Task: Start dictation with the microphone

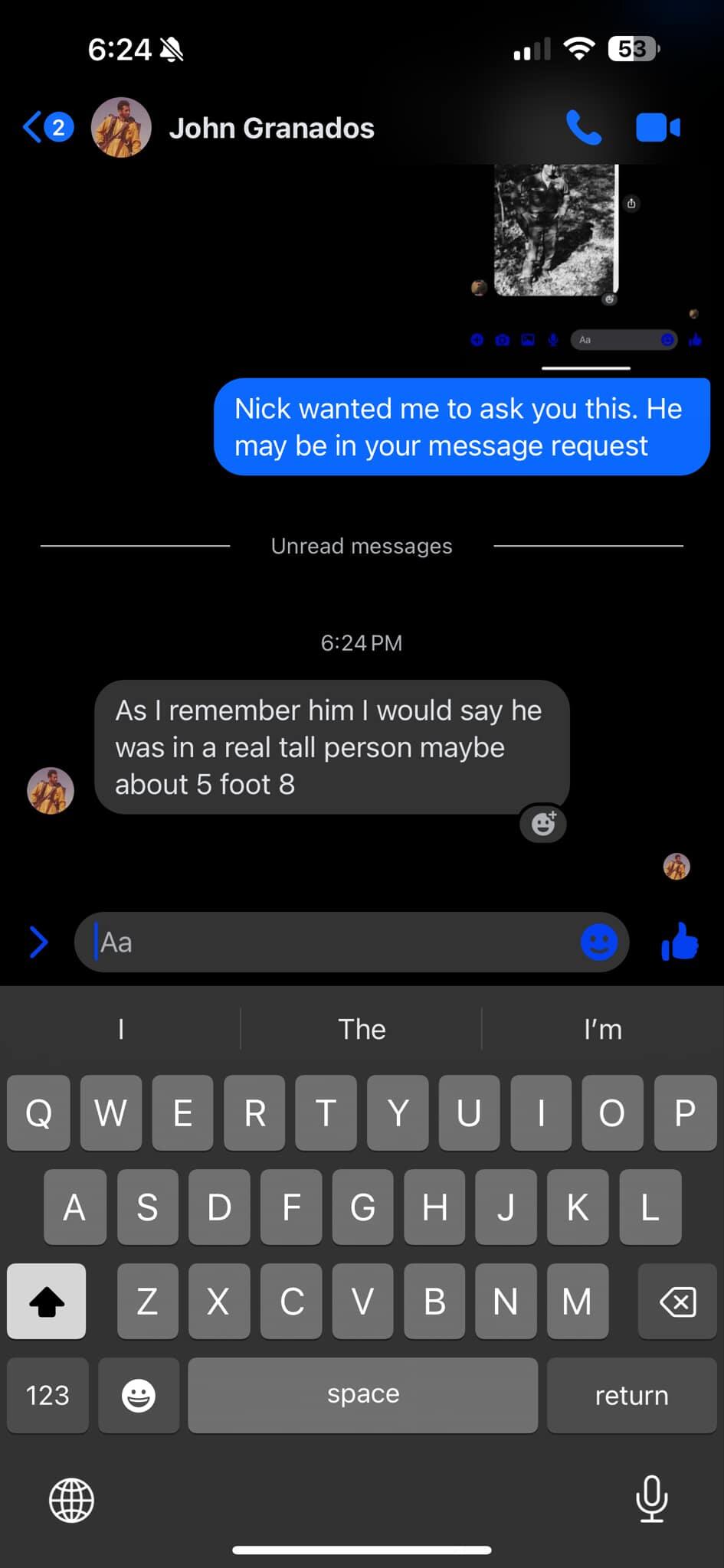Action: tap(651, 1498)
